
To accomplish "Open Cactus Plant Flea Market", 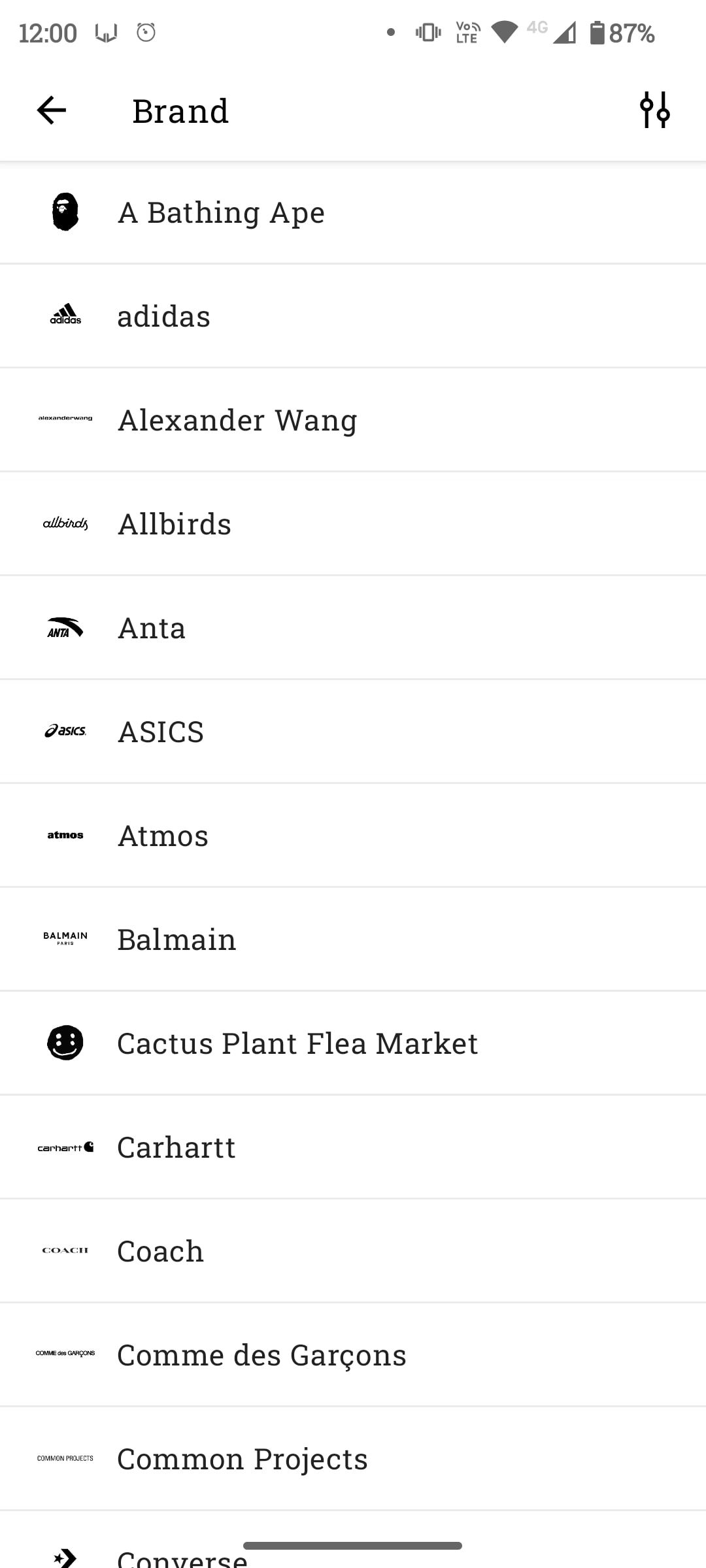I will [353, 1043].
